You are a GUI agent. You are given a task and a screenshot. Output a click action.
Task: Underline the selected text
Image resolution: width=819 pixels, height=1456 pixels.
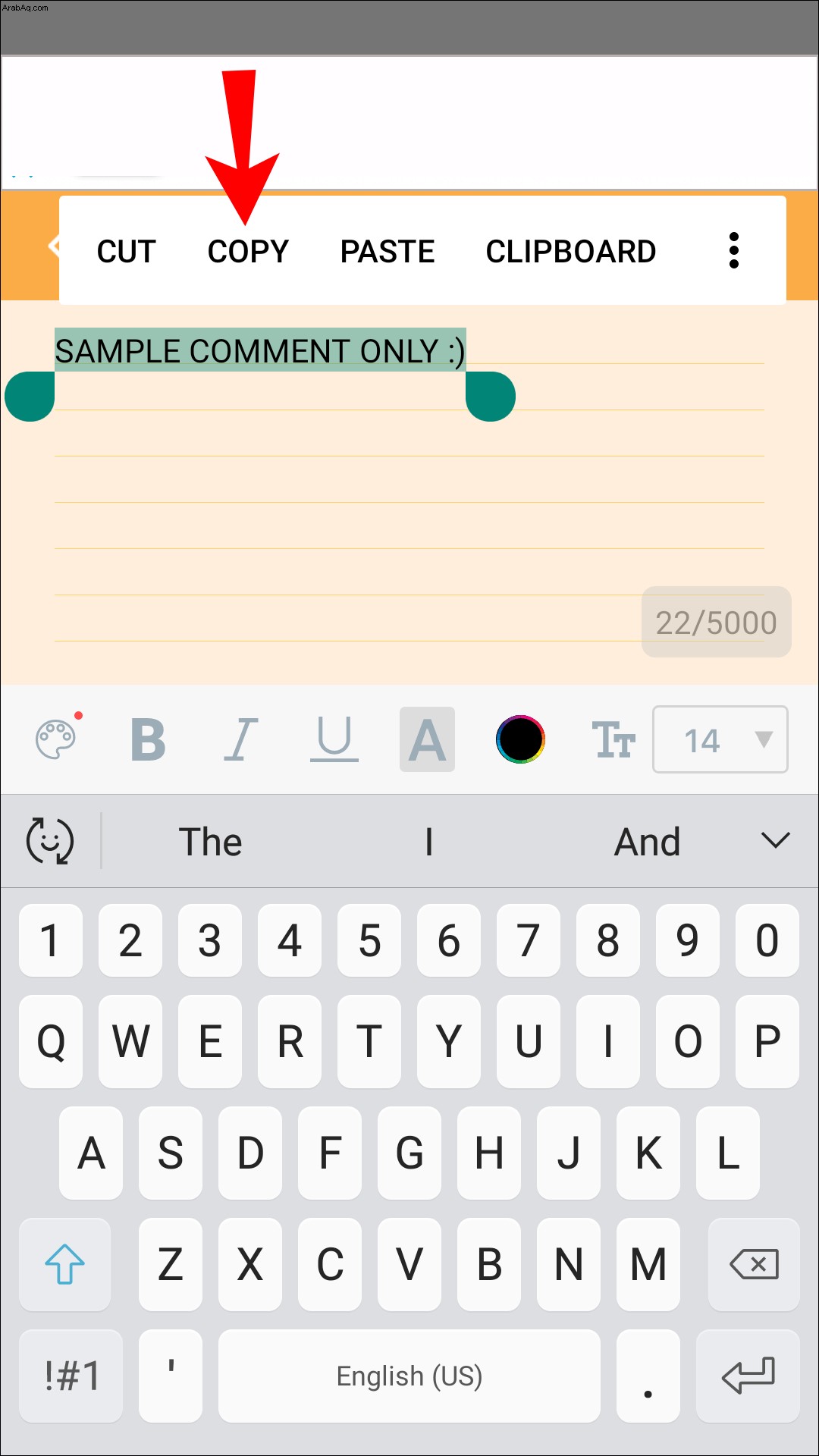[x=334, y=739]
